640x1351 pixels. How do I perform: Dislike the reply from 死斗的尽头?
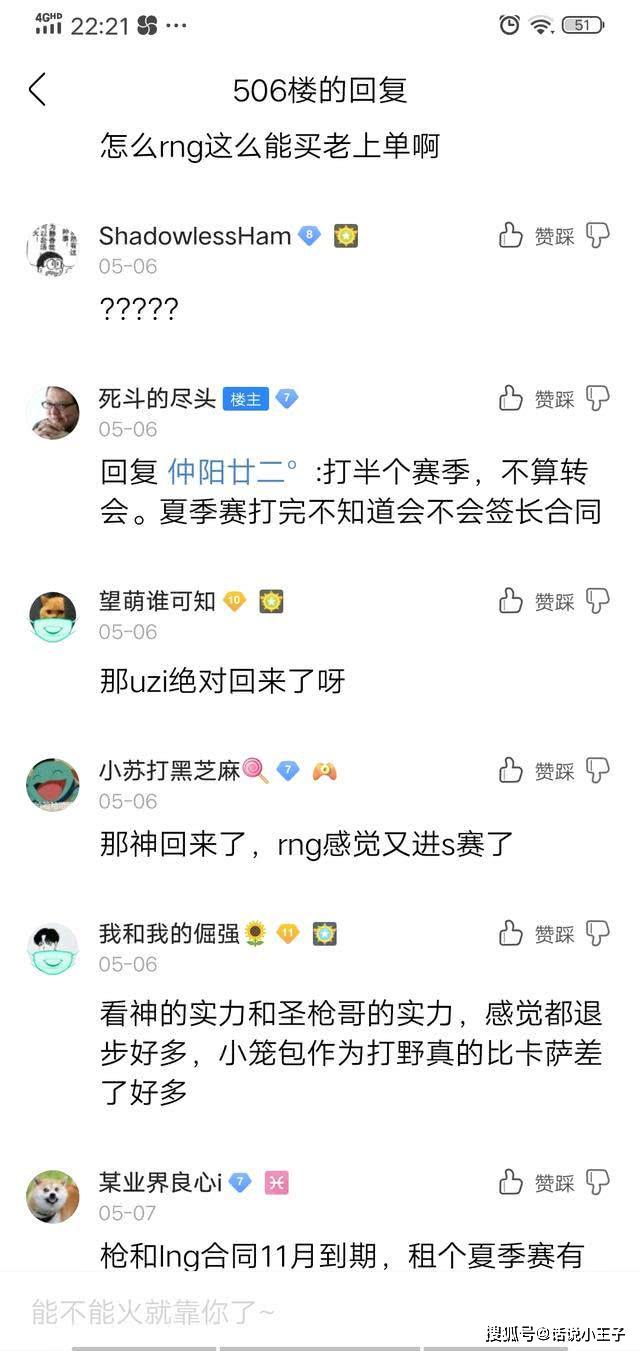(598, 399)
